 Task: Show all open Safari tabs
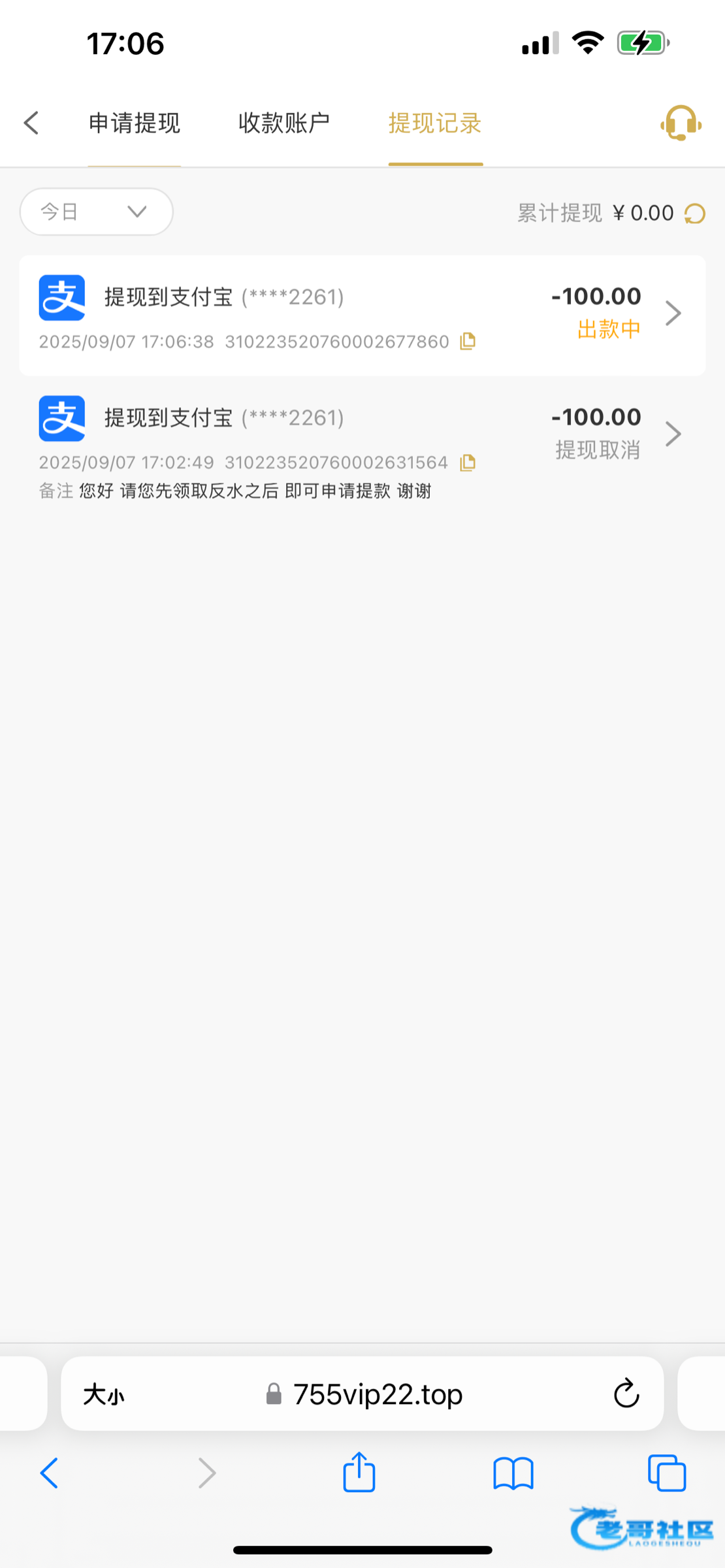pyautogui.click(x=667, y=1473)
